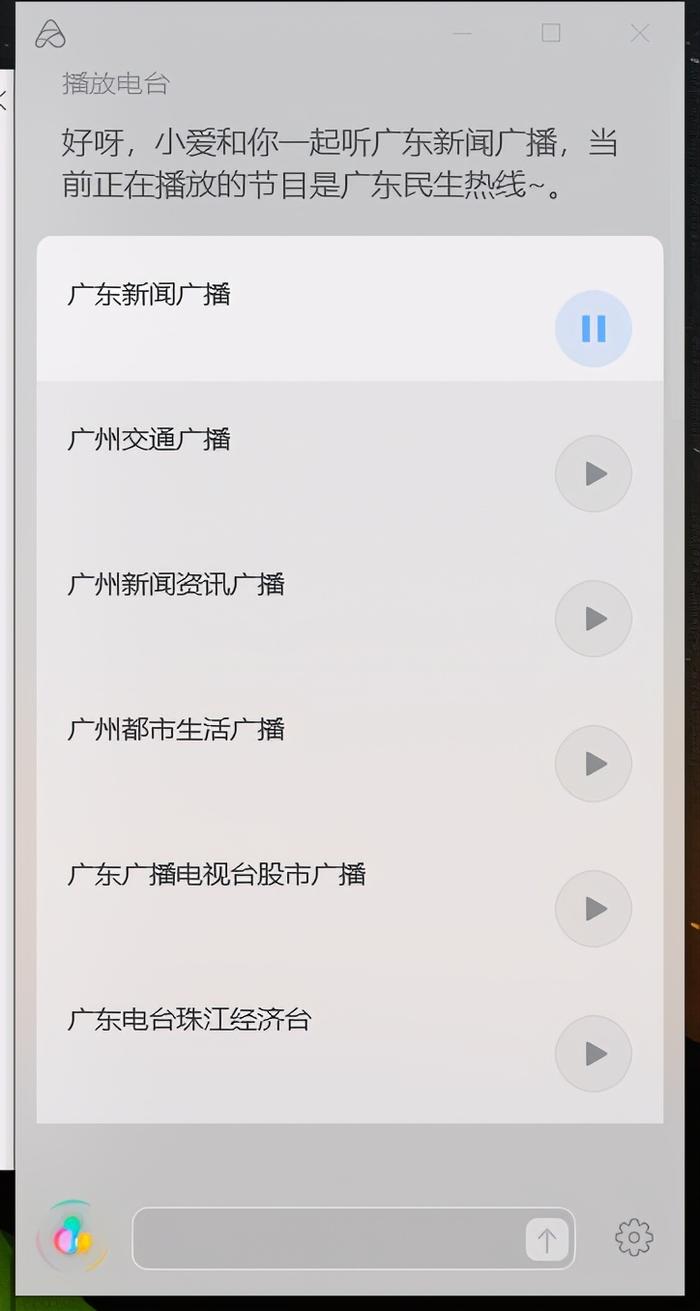The height and width of the screenshot is (1311, 700).
Task: Open settings gear icon
Action: point(634,1237)
